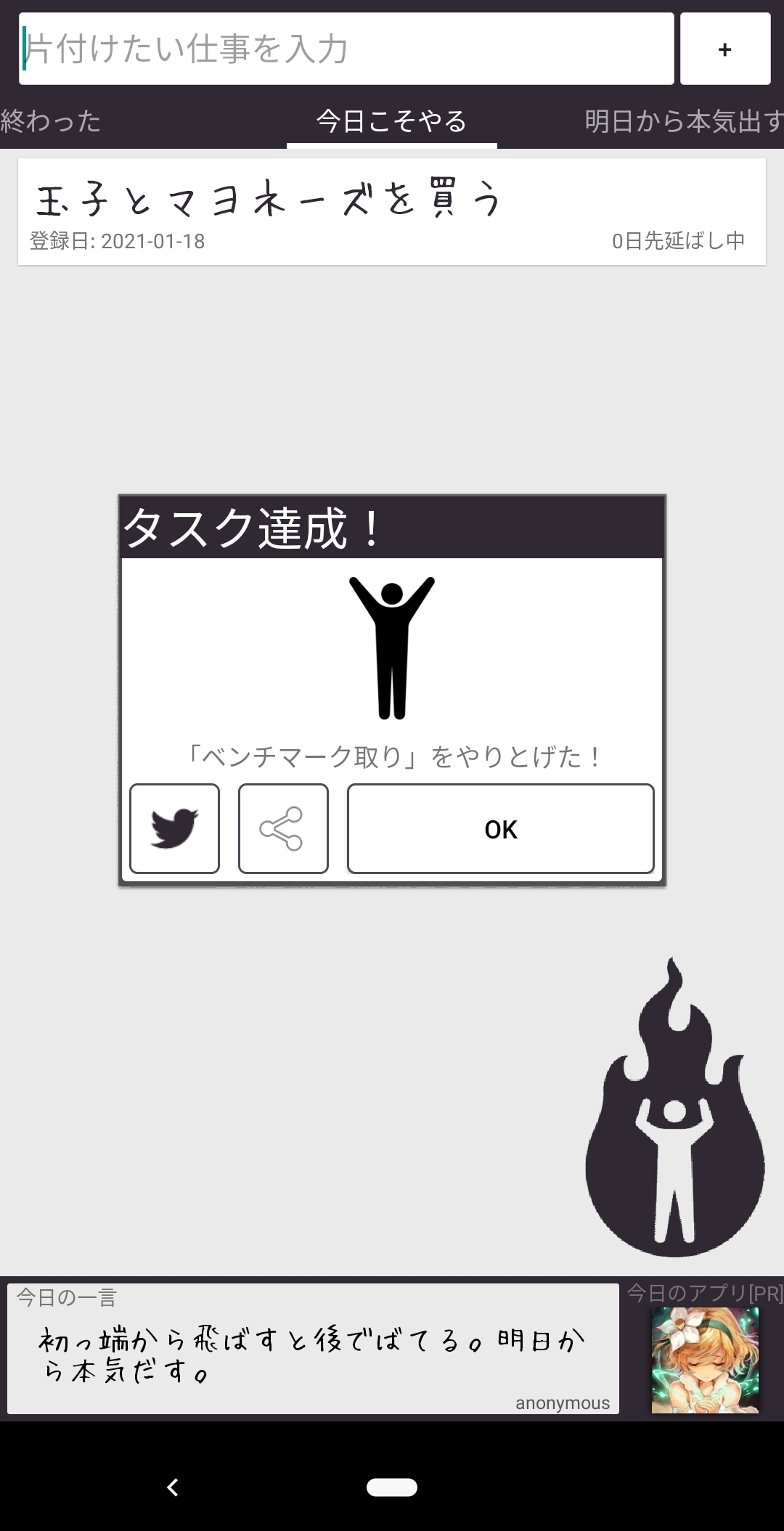Open the task 玉子とマヨネーズを買う
The width and height of the screenshot is (784, 1531).
coord(392,212)
